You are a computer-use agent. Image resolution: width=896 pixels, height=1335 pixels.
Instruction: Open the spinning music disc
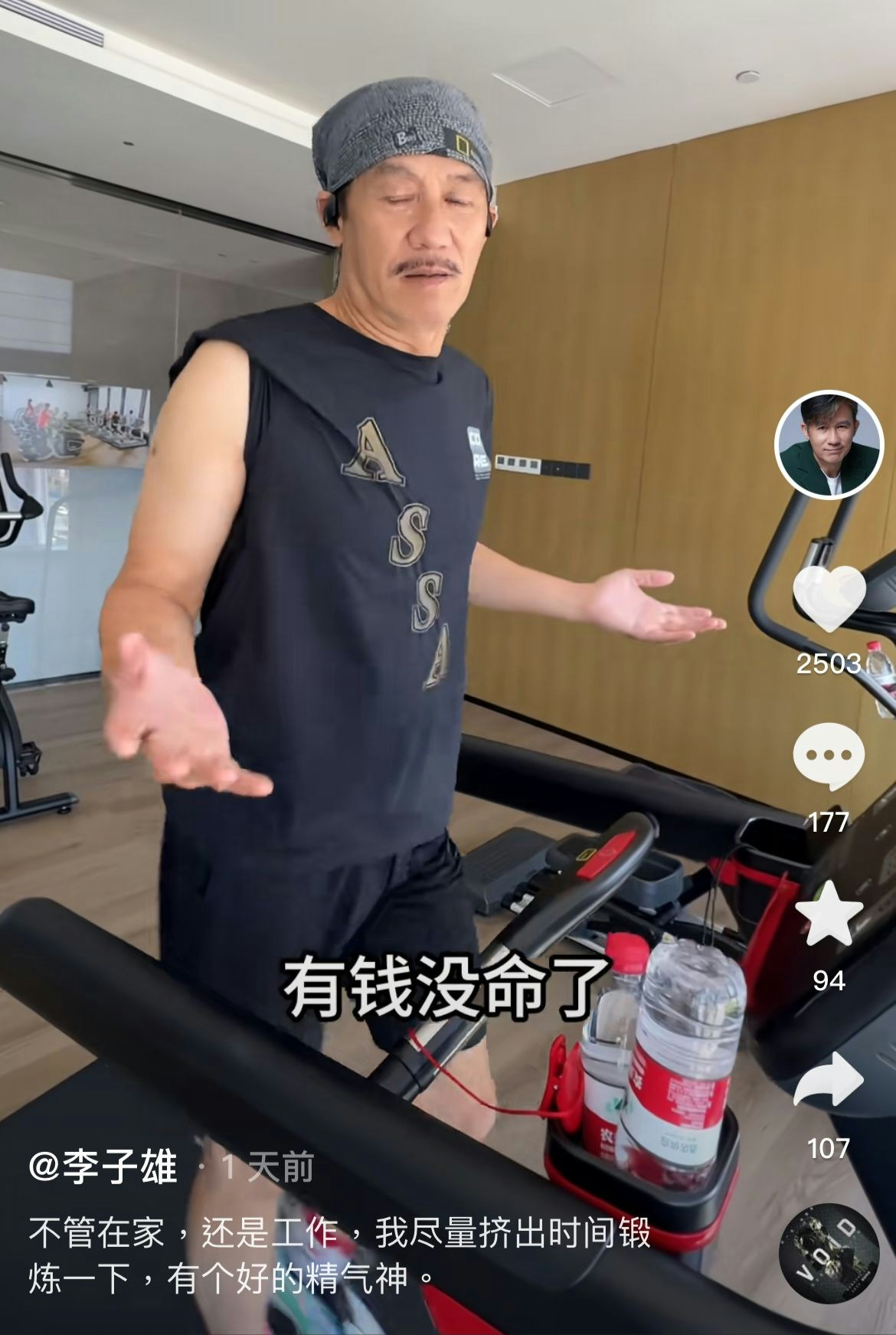tap(829, 1252)
